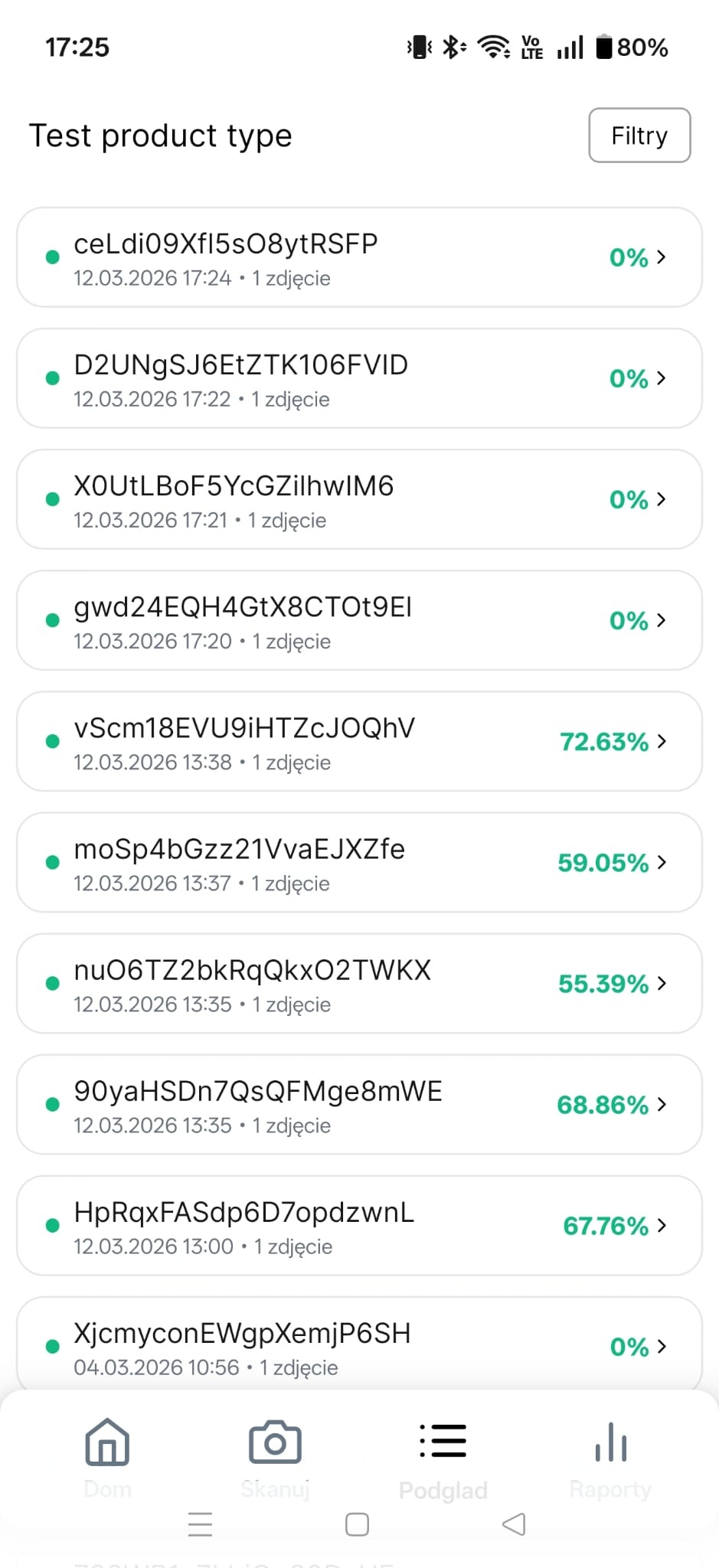Select the Podglad list tab
719x1568 pixels.
[443, 1456]
